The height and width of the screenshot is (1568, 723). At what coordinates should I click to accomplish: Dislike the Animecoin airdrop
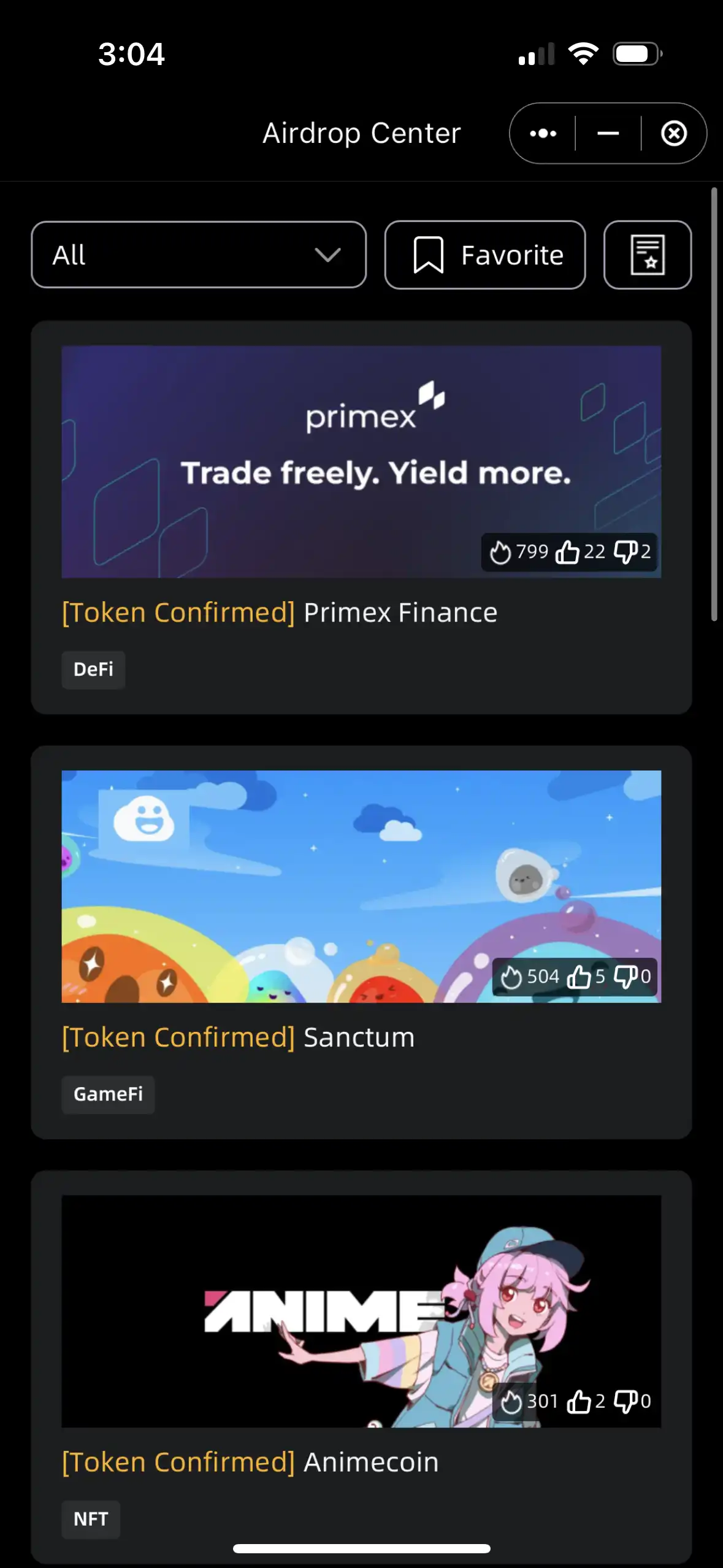[x=625, y=1401]
